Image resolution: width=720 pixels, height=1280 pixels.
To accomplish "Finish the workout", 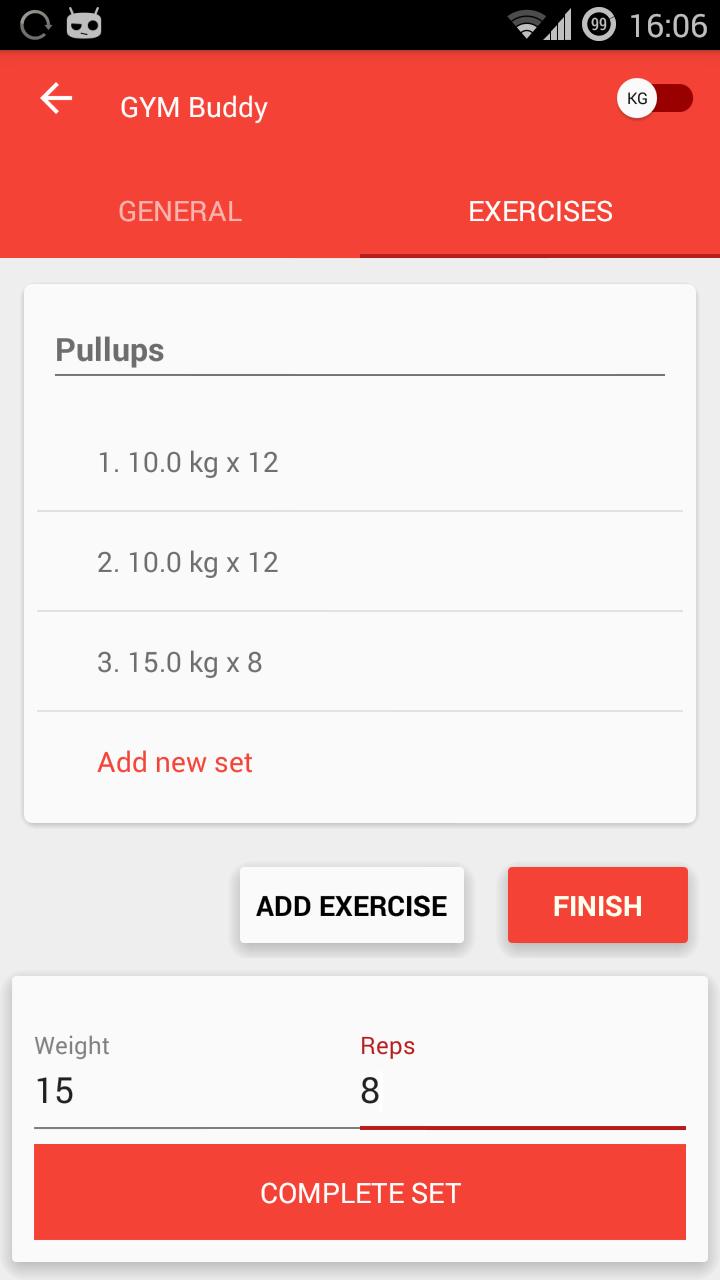I will (598, 906).
